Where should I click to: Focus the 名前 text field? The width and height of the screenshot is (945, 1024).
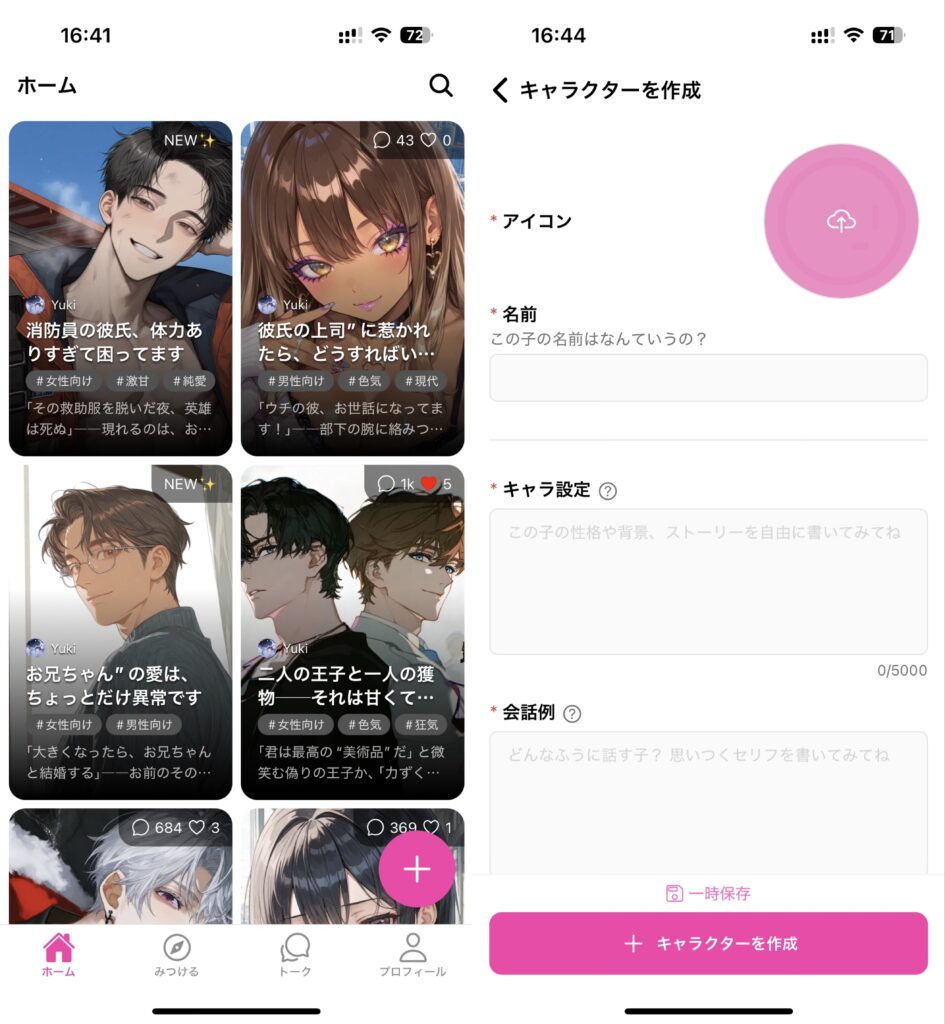pyautogui.click(x=708, y=378)
